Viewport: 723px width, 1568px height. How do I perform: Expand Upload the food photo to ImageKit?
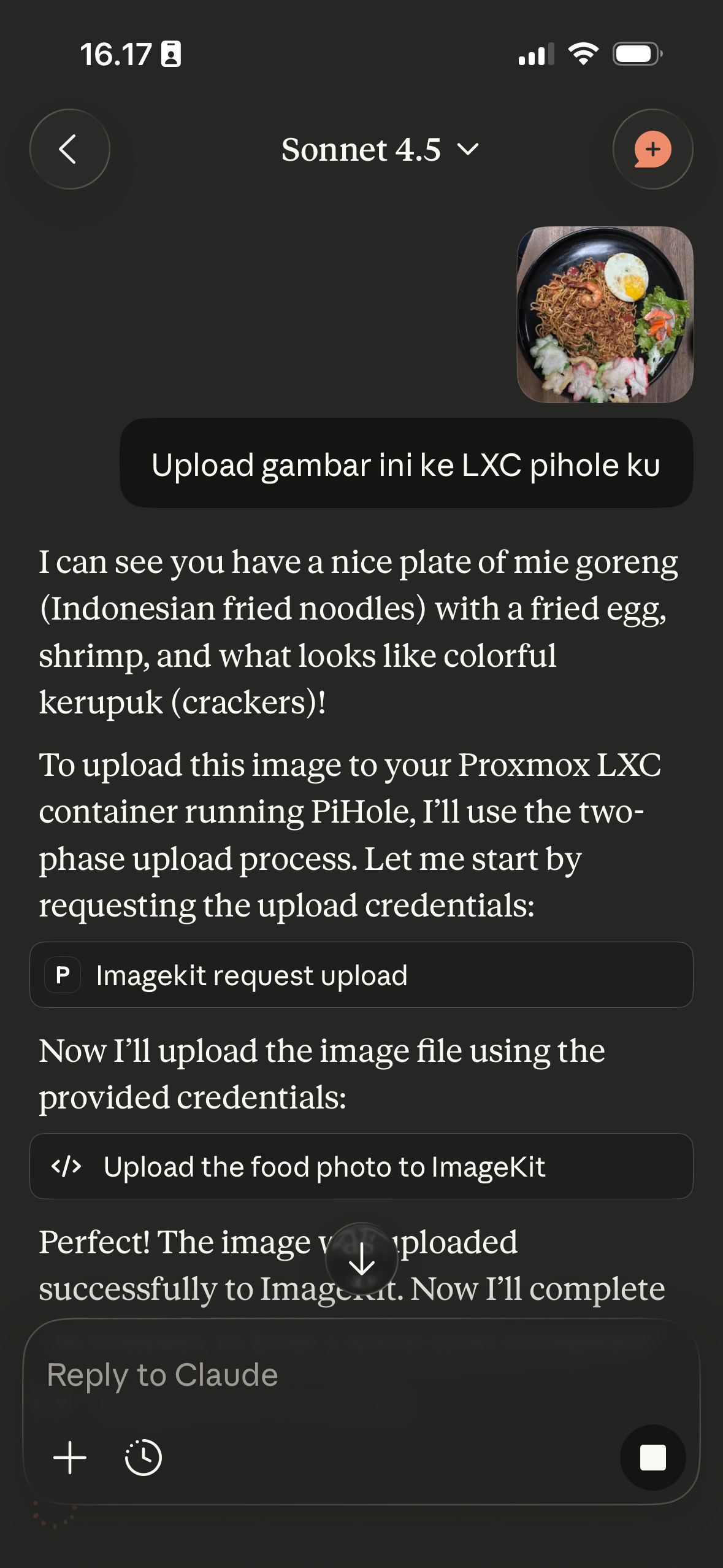tap(361, 1166)
